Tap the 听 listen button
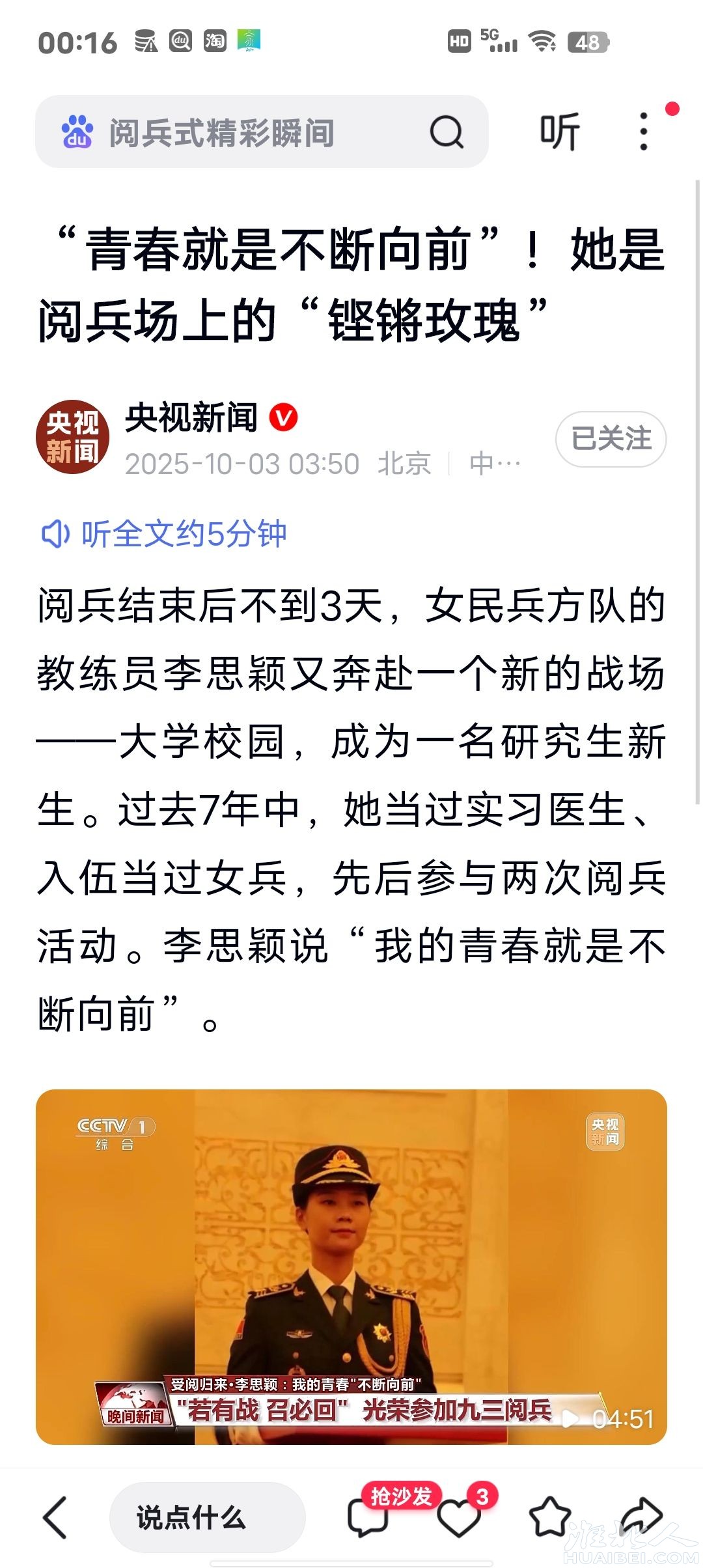 pyautogui.click(x=559, y=132)
